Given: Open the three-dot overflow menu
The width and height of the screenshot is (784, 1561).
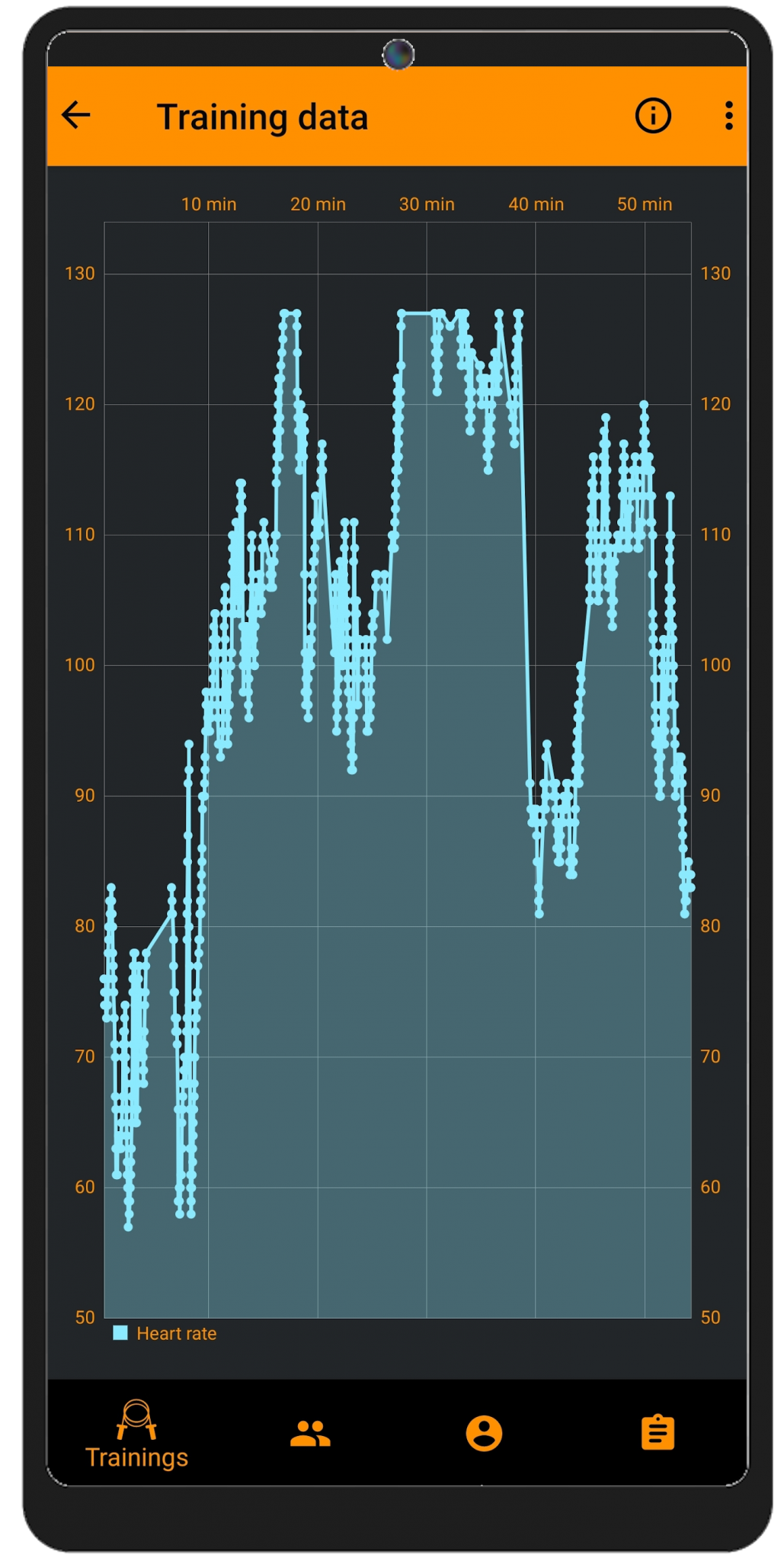Looking at the screenshot, I should tap(729, 116).
